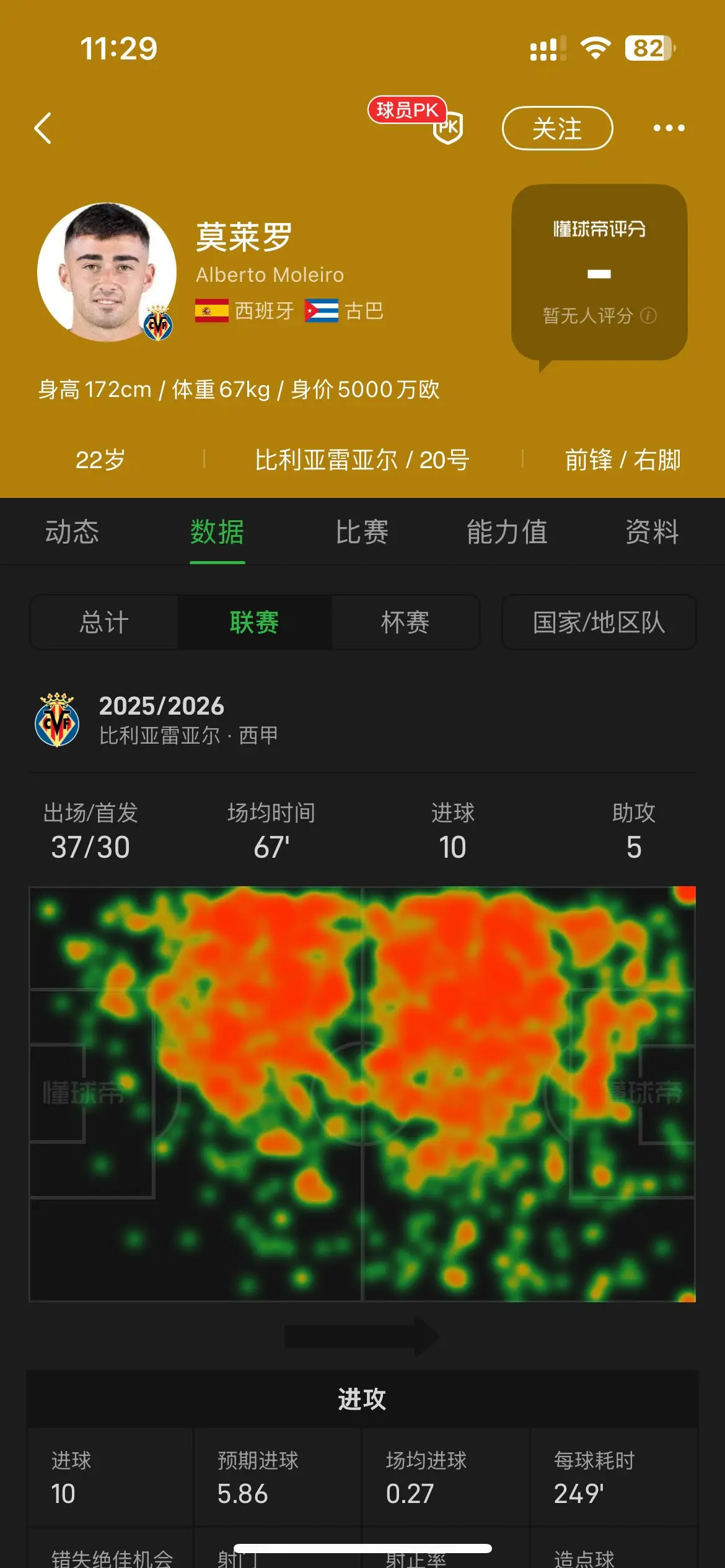Open the 懂球帝评分 rating card
725x1568 pixels.
pos(599,273)
